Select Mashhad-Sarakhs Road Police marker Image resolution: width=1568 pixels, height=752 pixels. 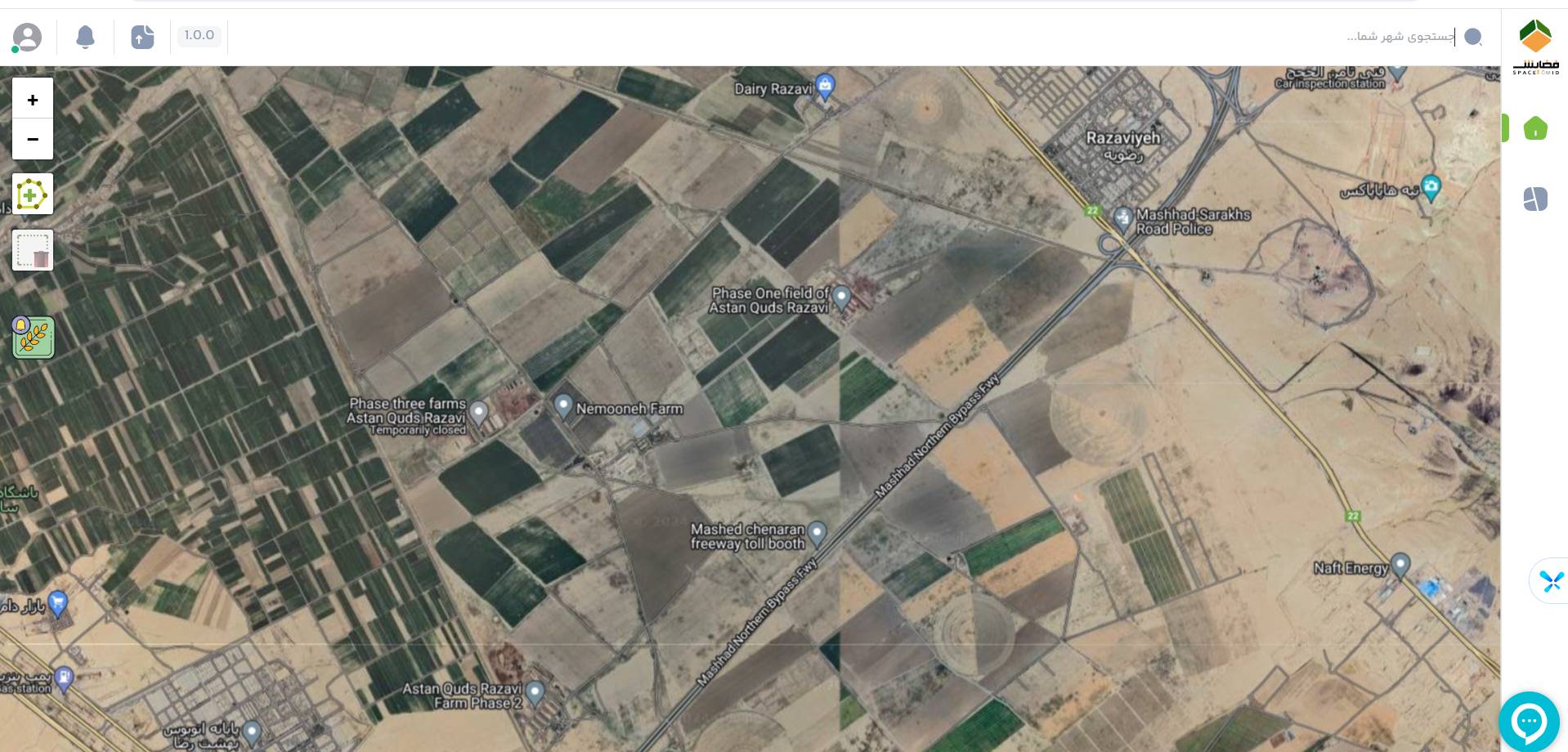pyautogui.click(x=1123, y=217)
